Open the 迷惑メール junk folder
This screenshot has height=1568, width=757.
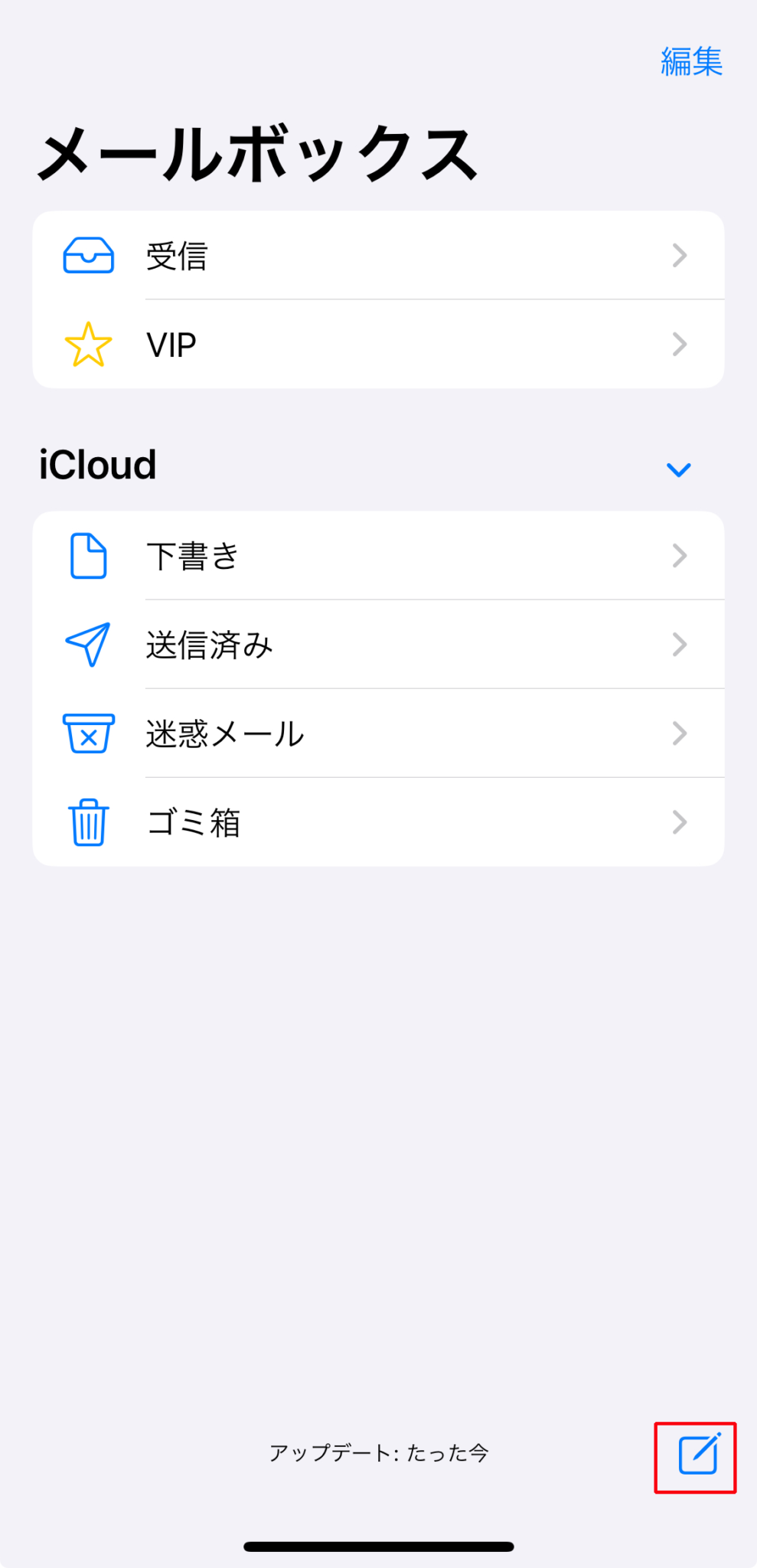(378, 733)
